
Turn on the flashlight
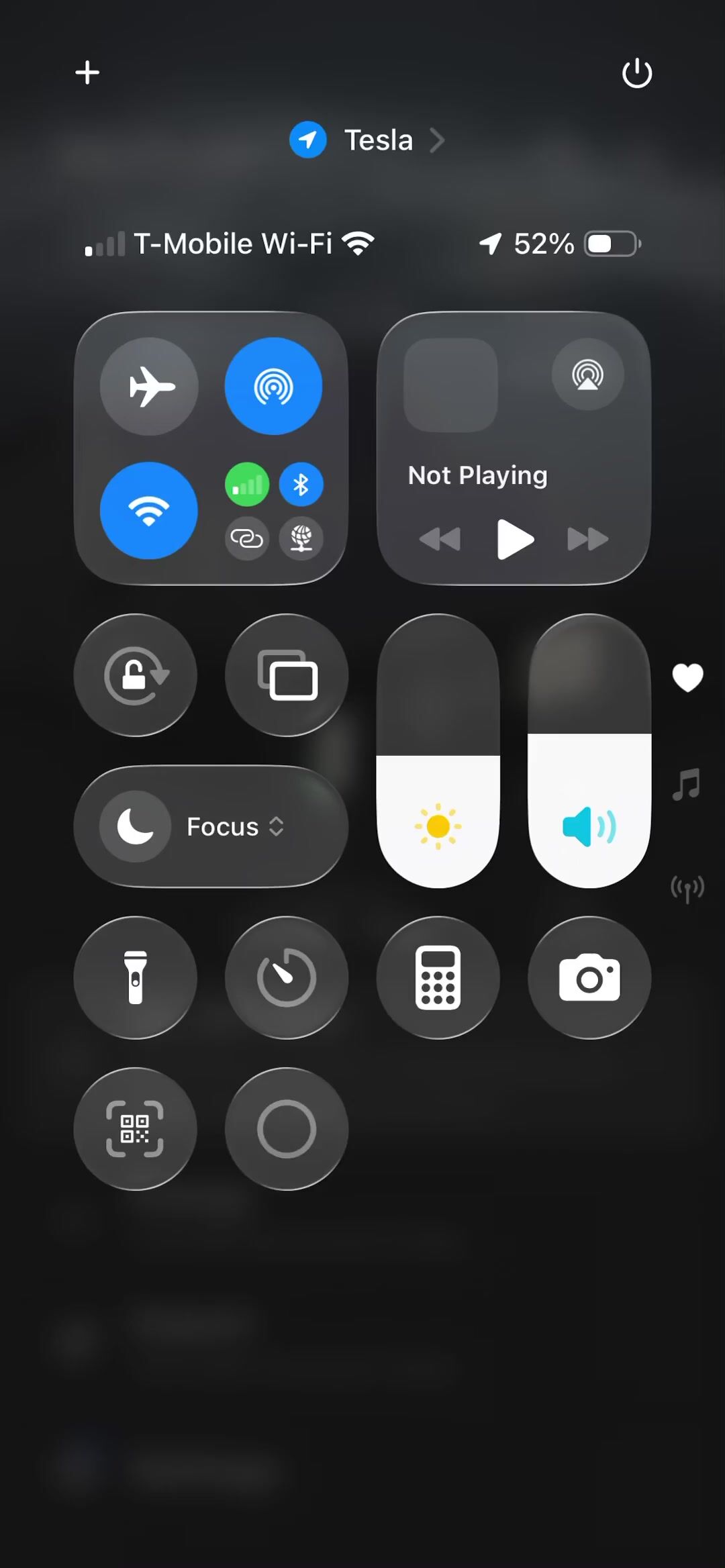pyautogui.click(x=136, y=977)
